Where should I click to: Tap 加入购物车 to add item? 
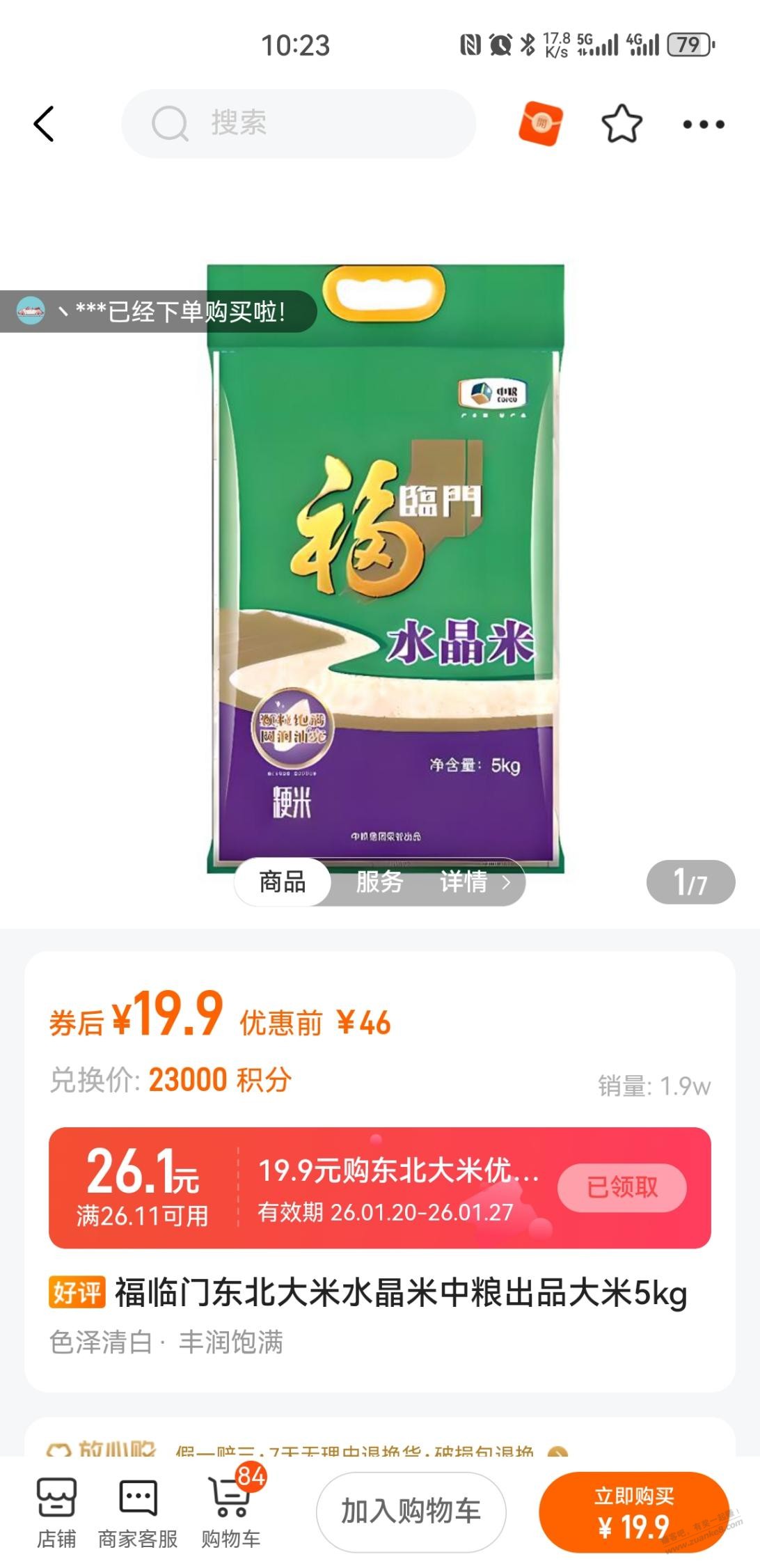coord(411,1512)
